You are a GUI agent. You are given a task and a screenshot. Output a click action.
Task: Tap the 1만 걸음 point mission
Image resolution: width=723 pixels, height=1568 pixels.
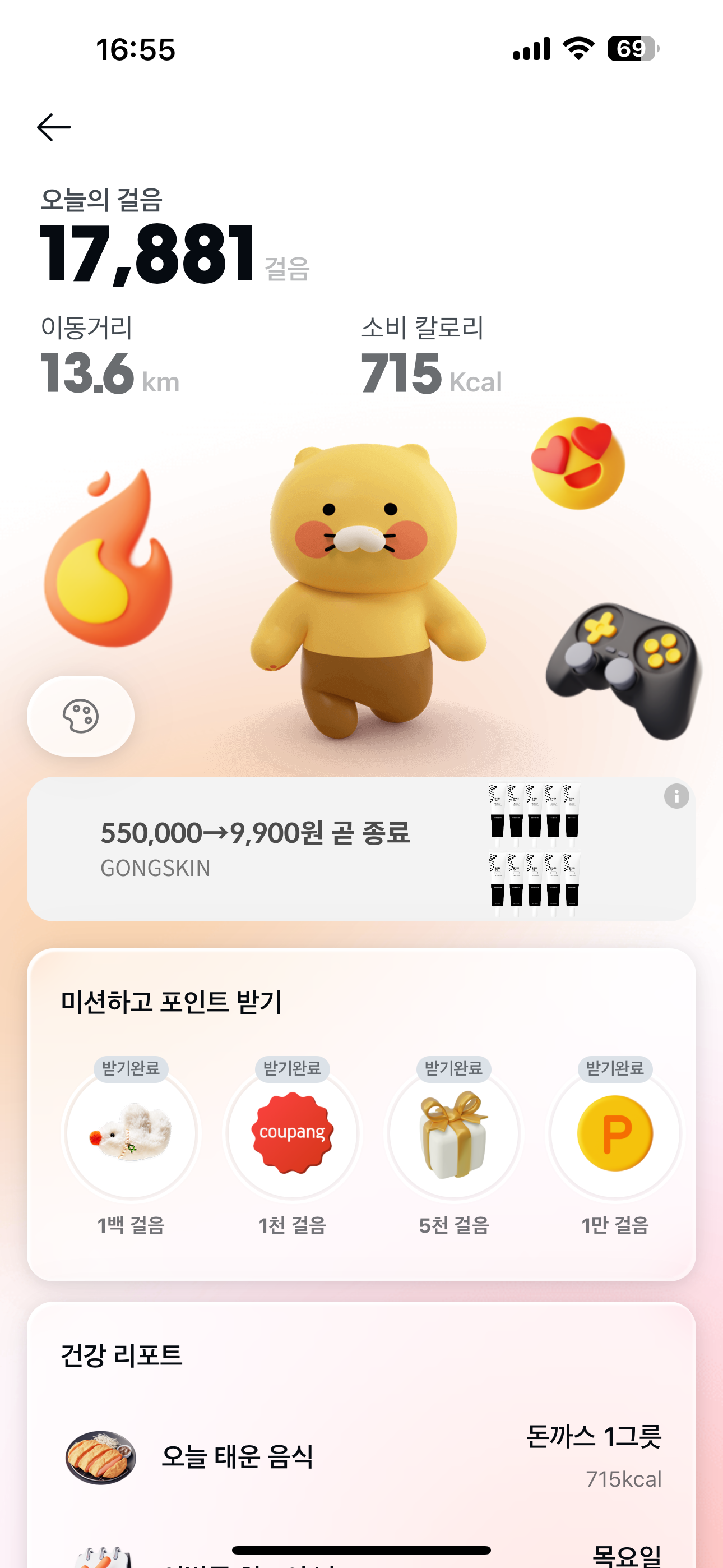615,1133
